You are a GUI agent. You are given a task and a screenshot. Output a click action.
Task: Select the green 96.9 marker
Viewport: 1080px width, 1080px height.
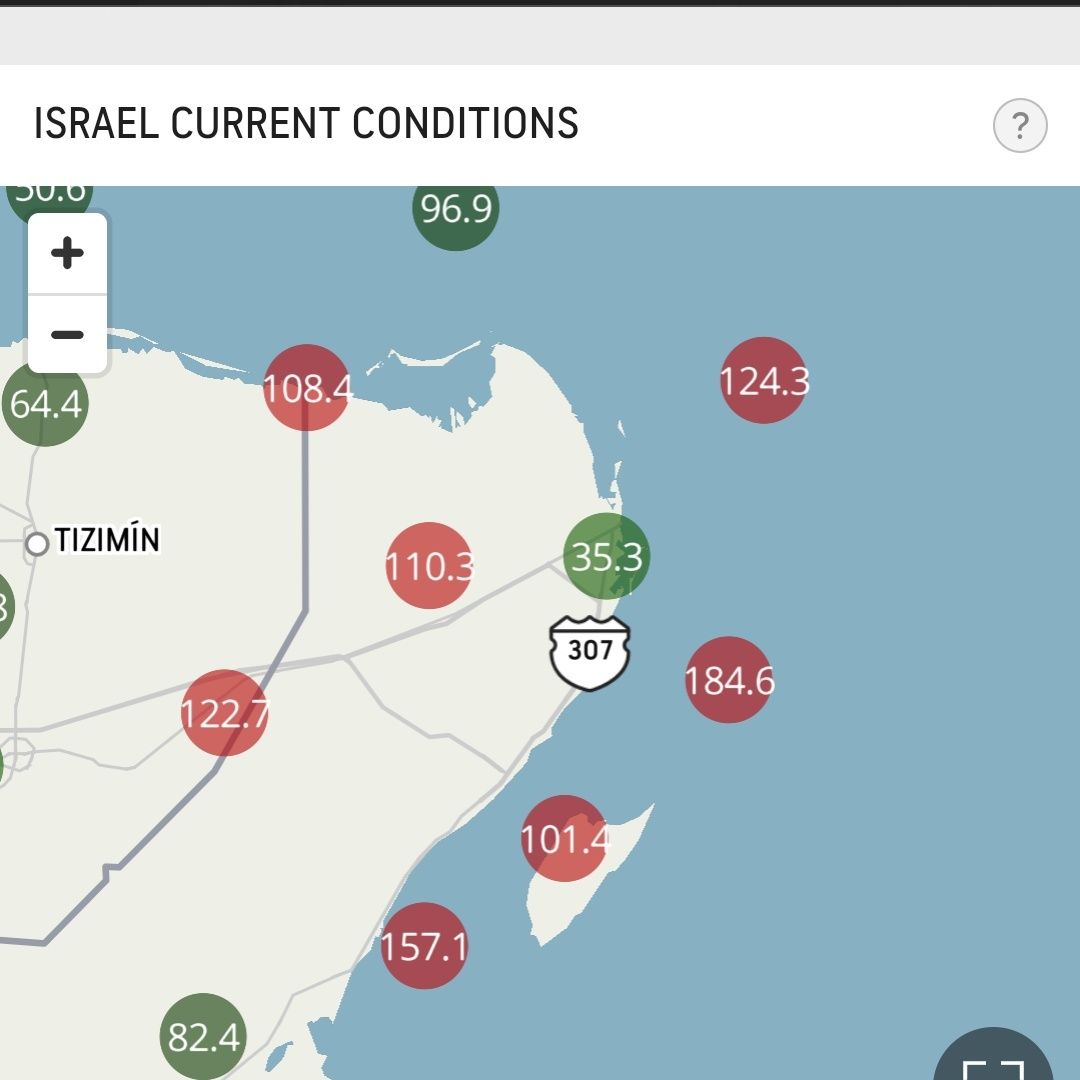click(x=456, y=210)
